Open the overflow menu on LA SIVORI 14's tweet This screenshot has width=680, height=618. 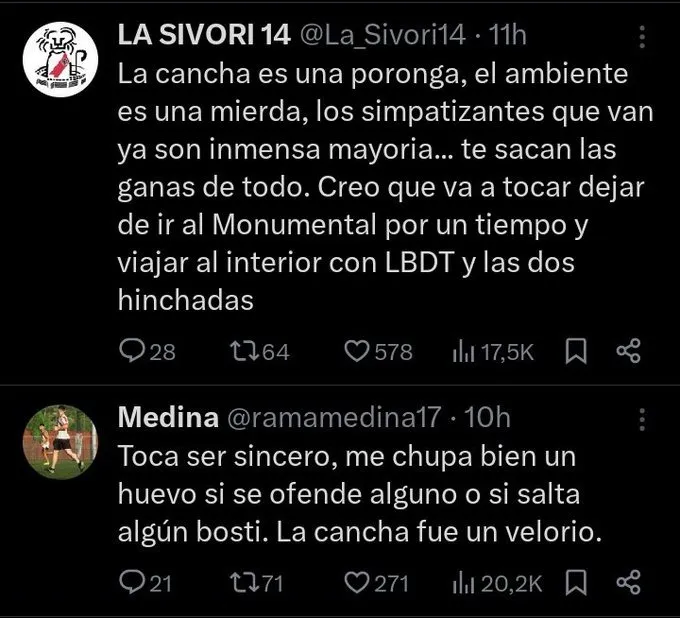point(641,38)
